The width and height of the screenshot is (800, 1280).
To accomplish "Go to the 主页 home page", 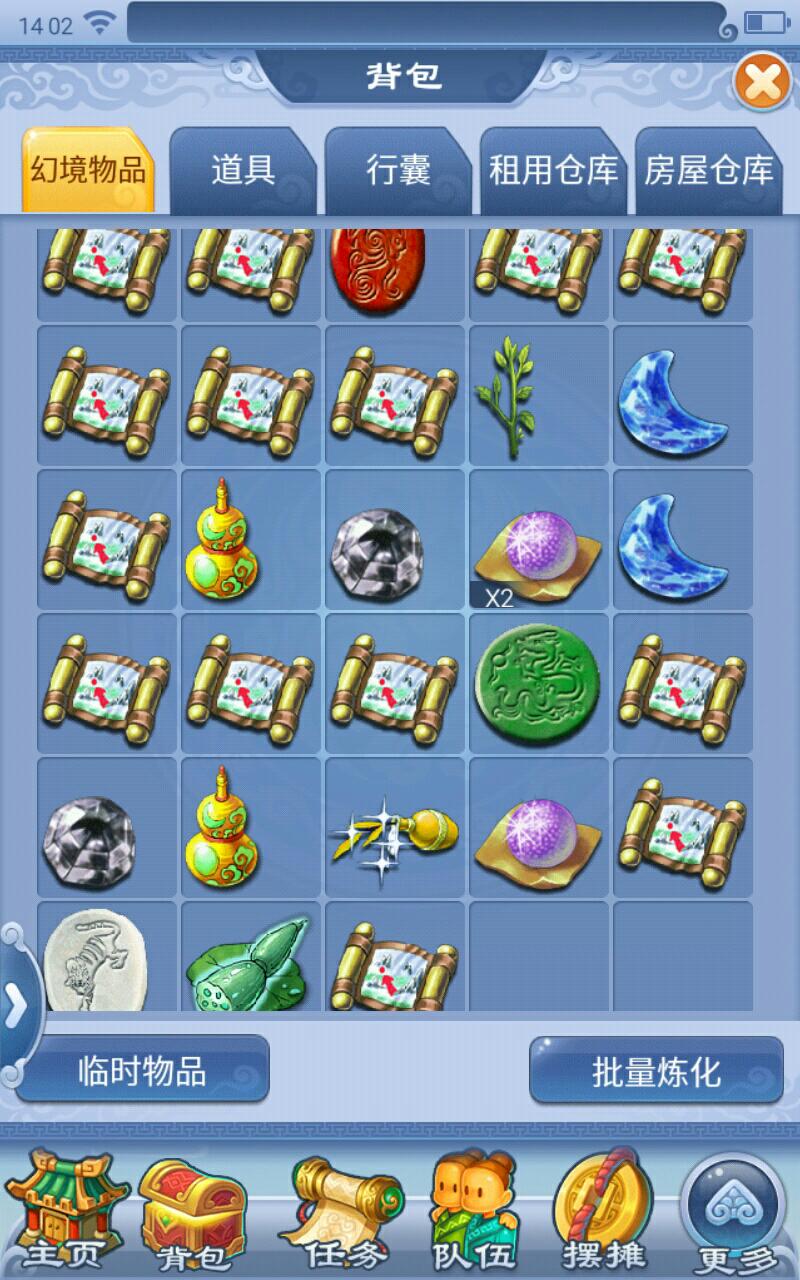I will pos(65,1212).
